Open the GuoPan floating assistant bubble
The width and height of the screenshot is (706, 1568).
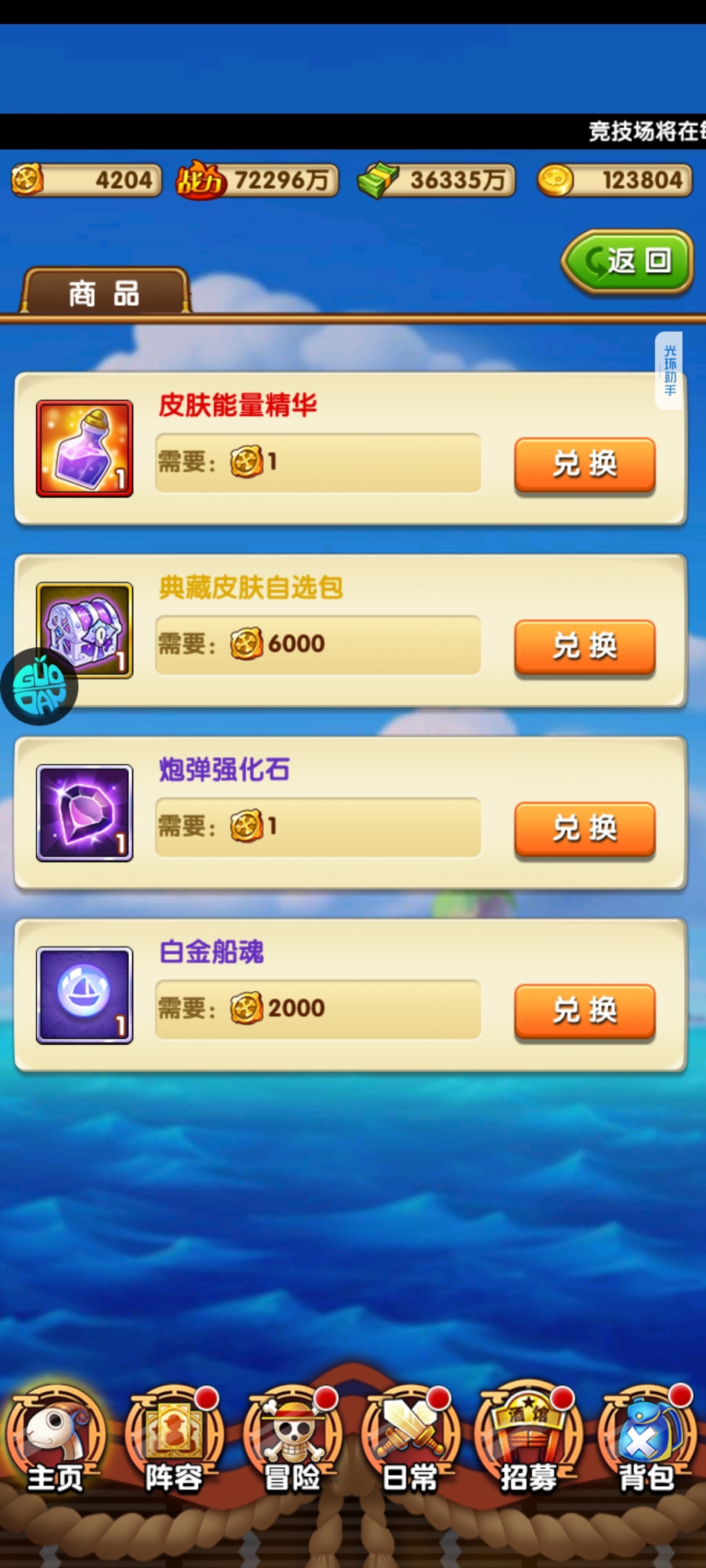coord(39,686)
